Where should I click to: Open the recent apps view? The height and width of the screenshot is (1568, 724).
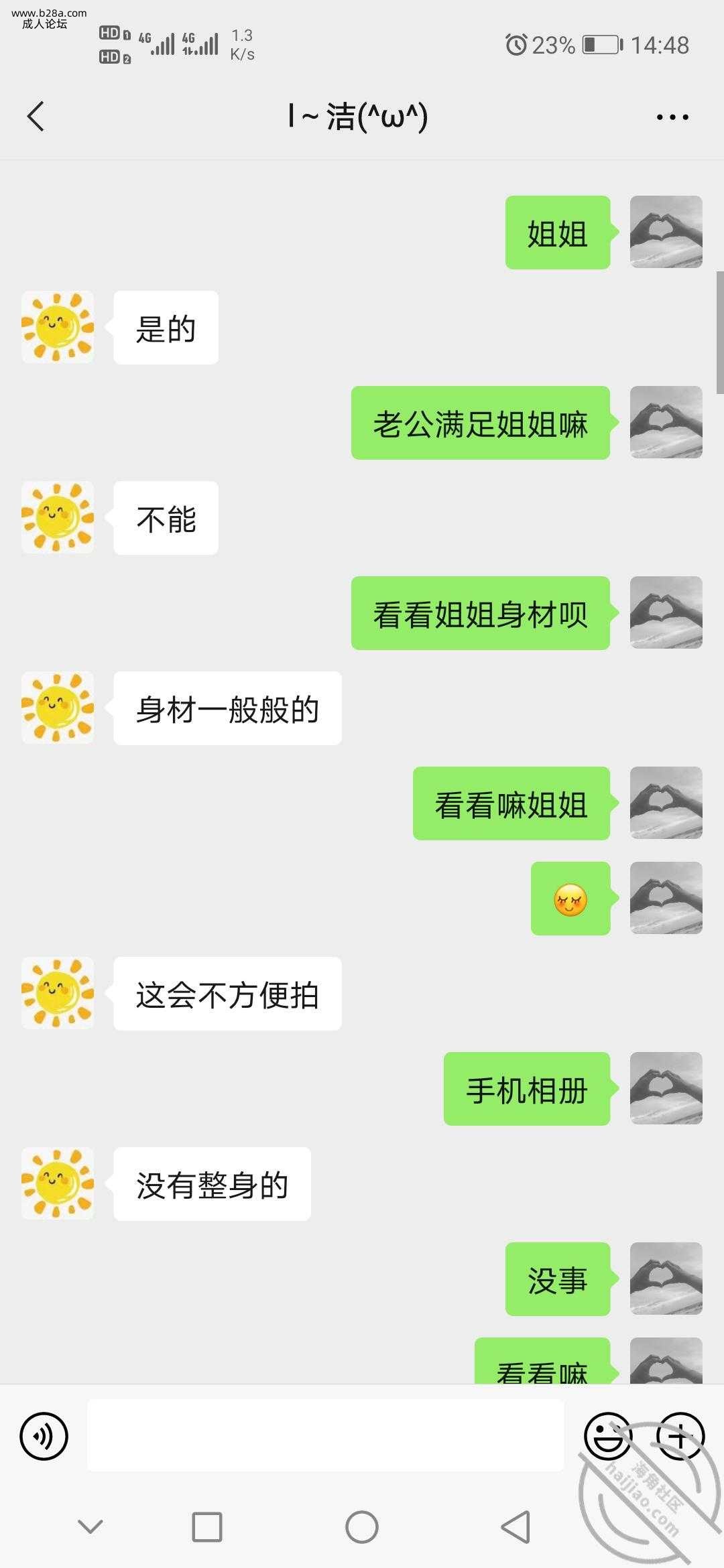(x=207, y=1527)
